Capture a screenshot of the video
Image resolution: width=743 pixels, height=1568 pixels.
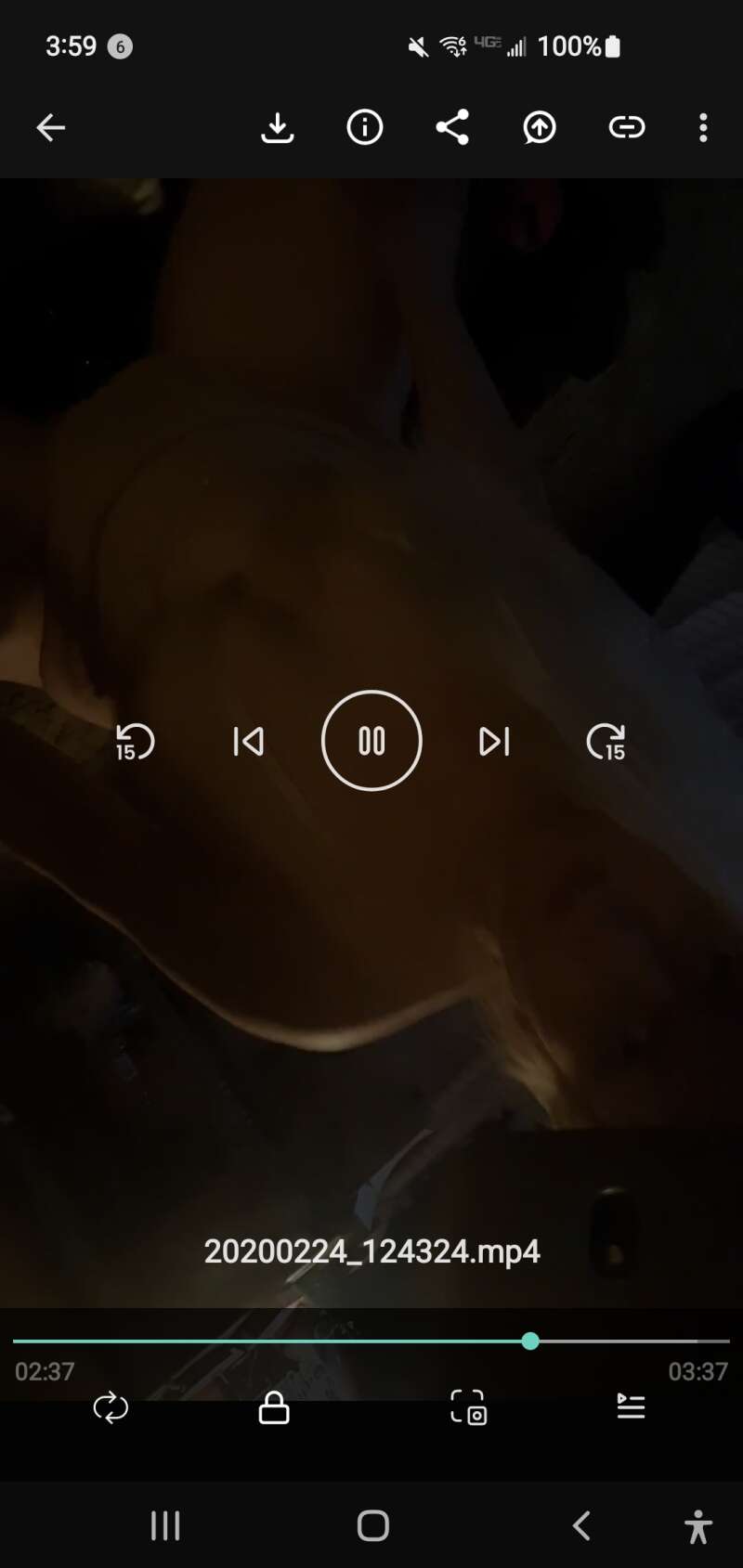(x=468, y=1407)
